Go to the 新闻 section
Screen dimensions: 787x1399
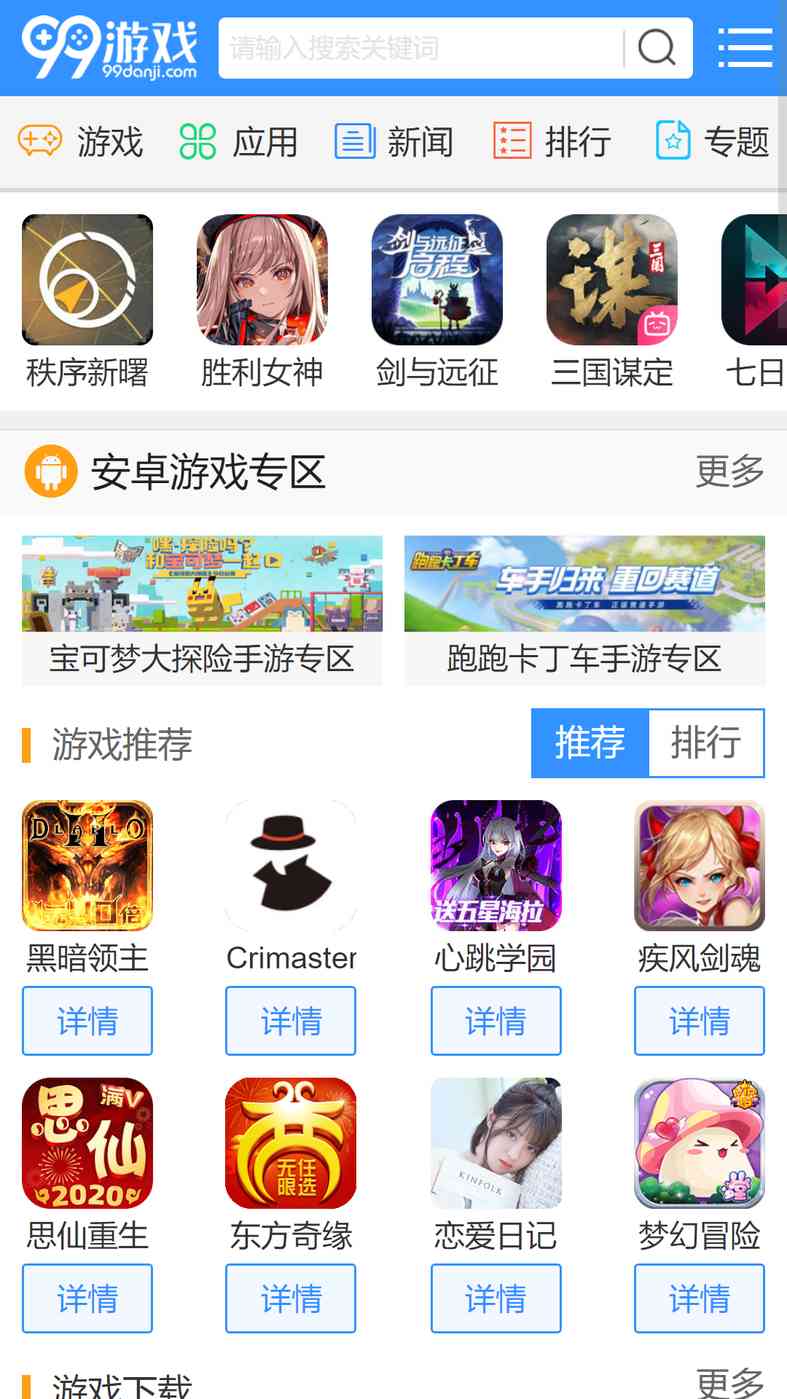click(x=394, y=142)
